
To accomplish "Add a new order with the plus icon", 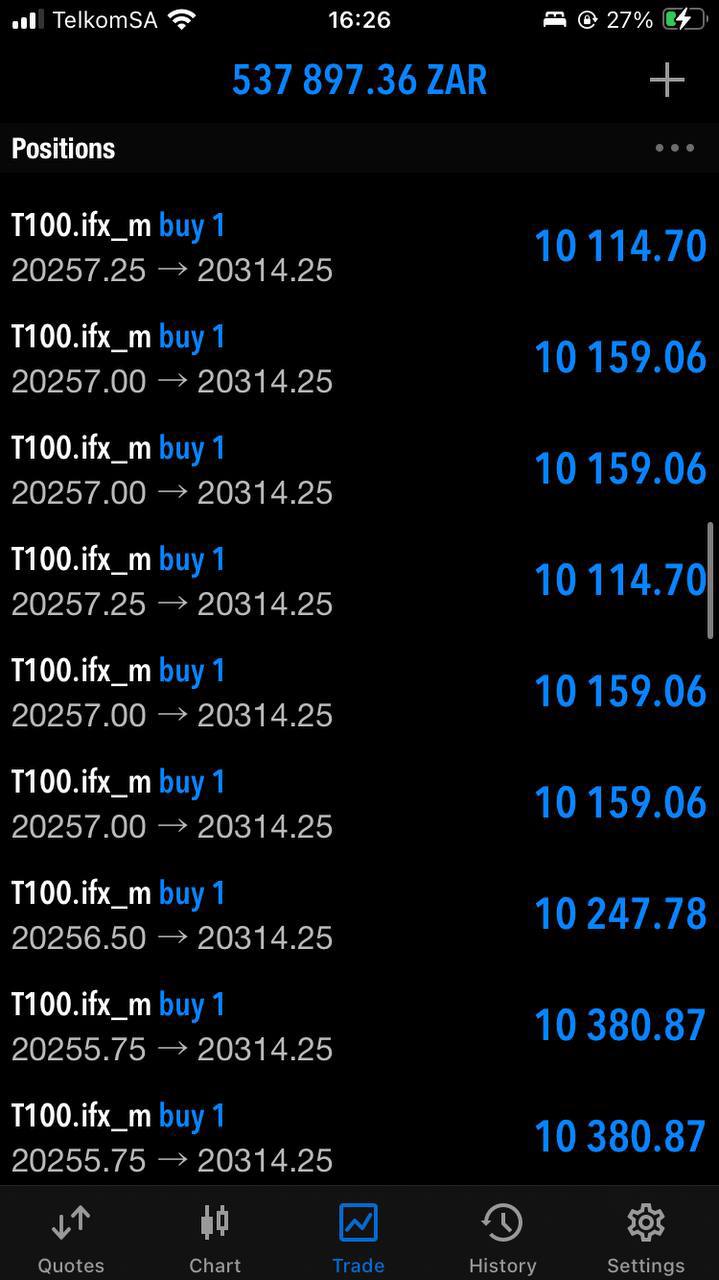I will (x=666, y=80).
